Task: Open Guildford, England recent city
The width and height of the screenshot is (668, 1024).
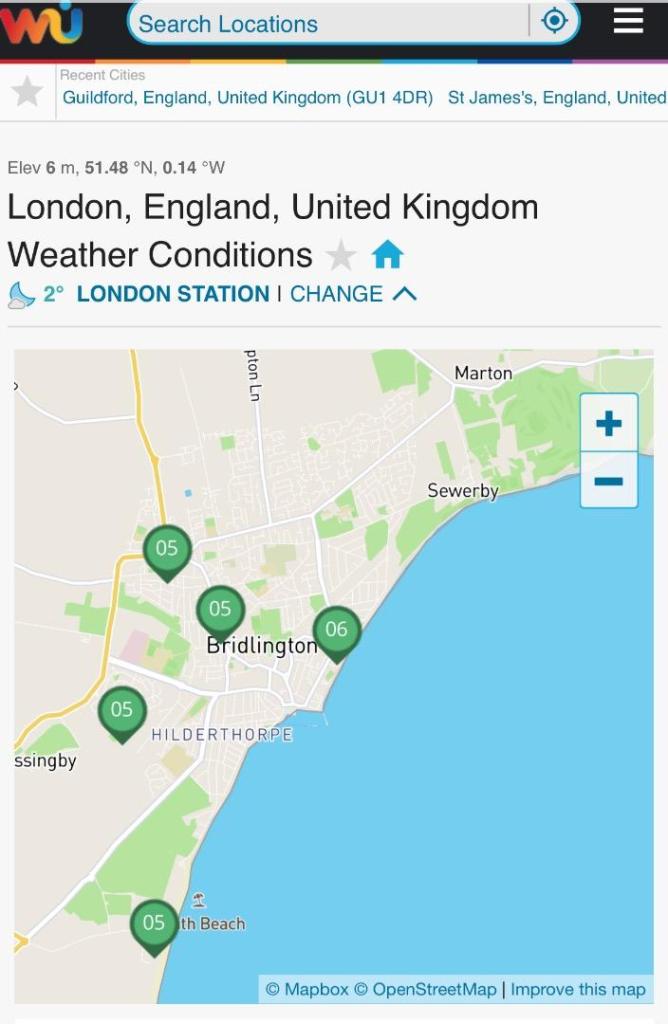Action: click(247, 97)
